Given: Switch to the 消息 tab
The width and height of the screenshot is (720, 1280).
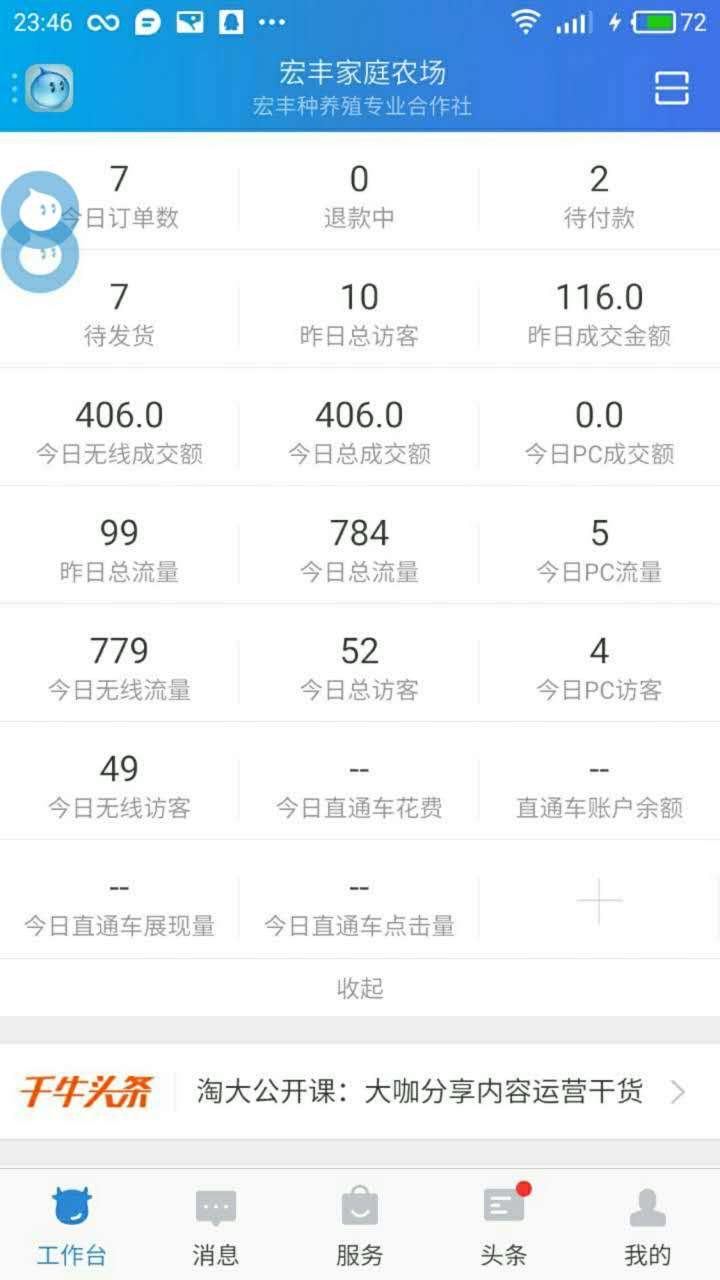Looking at the screenshot, I should coord(215,1227).
